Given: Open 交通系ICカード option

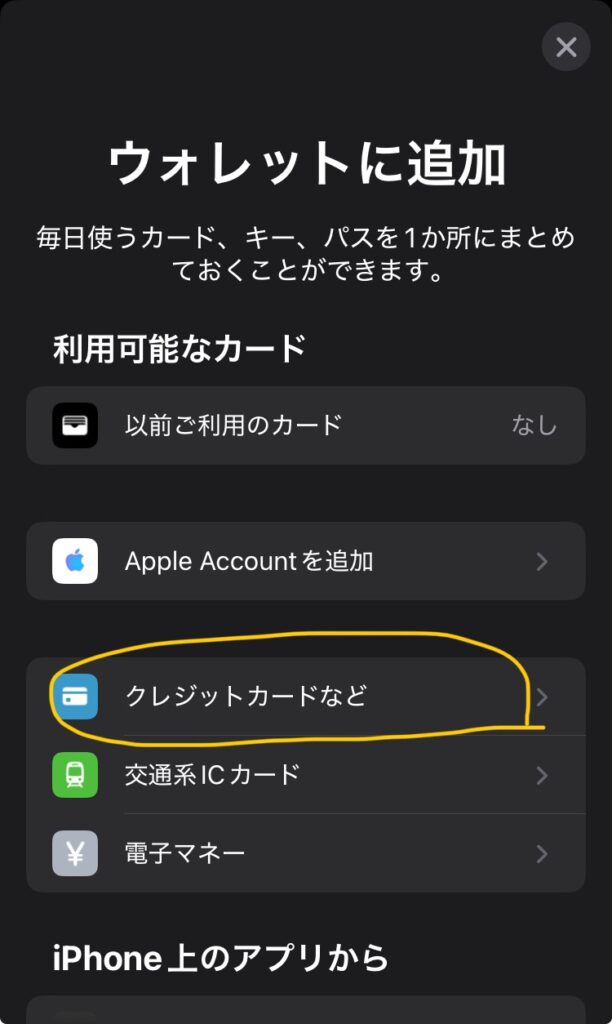Looking at the screenshot, I should (x=305, y=775).
